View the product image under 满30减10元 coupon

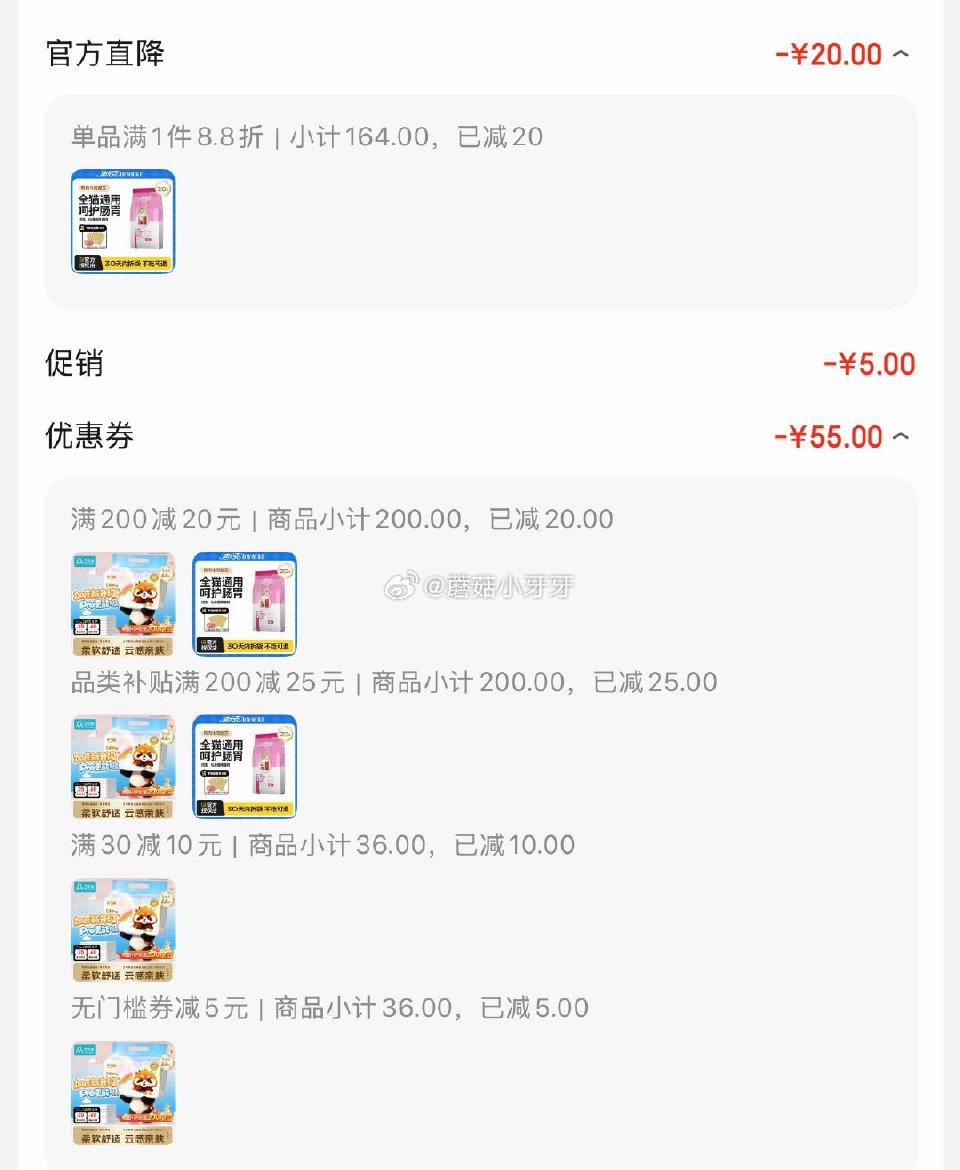[122, 929]
